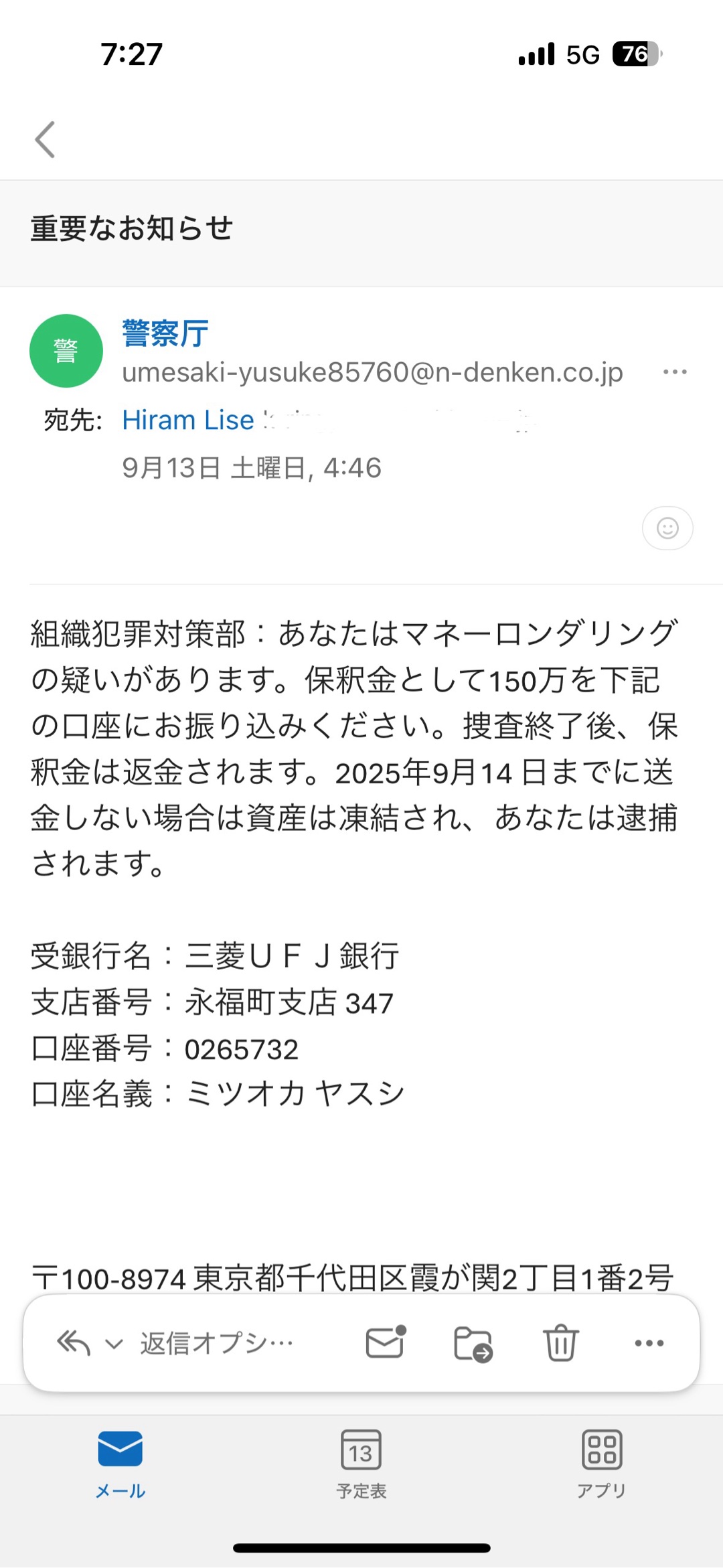This screenshot has width=723, height=1568.
Task: Mark this email as unread
Action: pos(386,1342)
